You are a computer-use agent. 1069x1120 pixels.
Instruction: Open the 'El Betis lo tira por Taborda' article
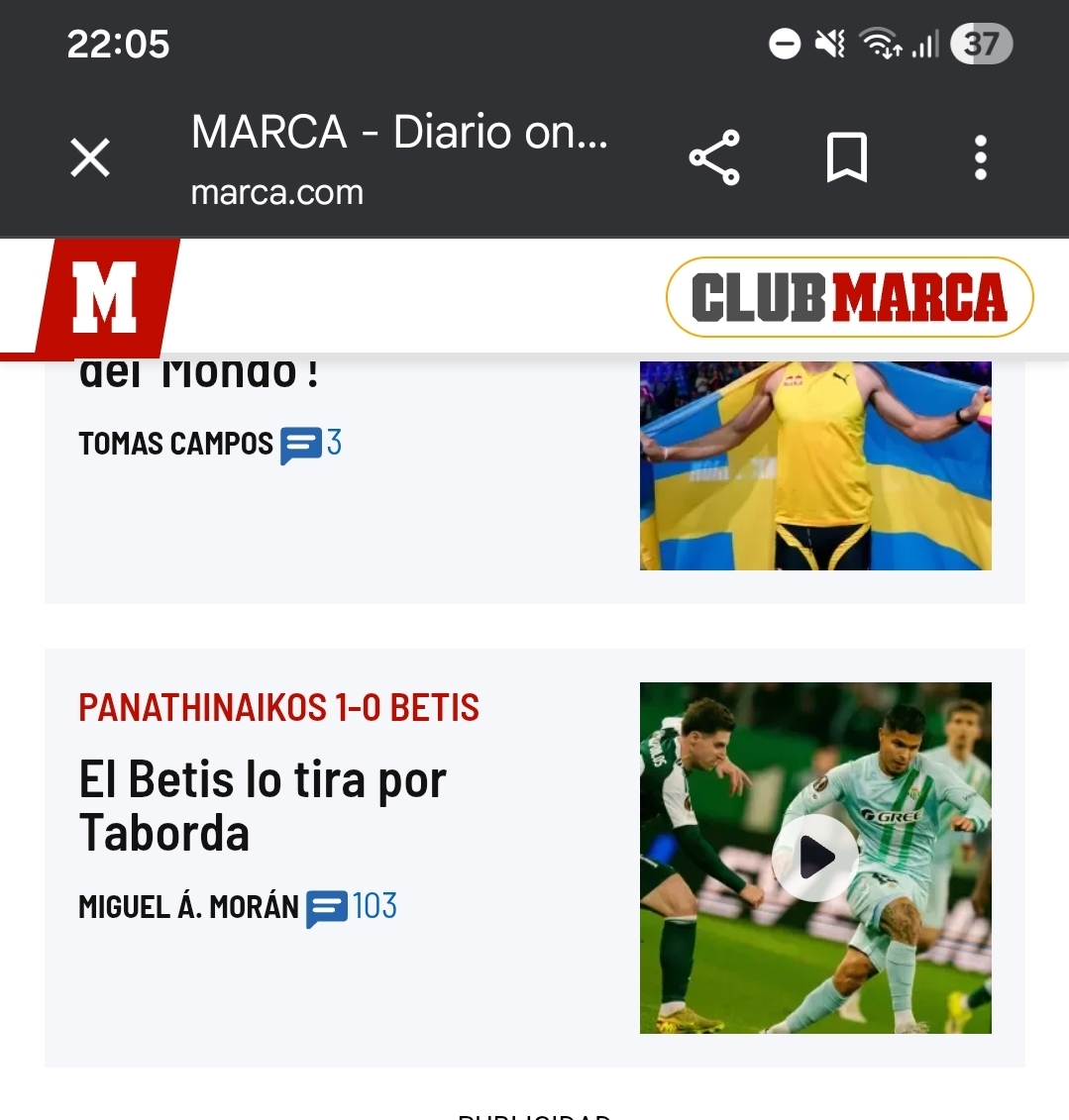click(x=263, y=806)
